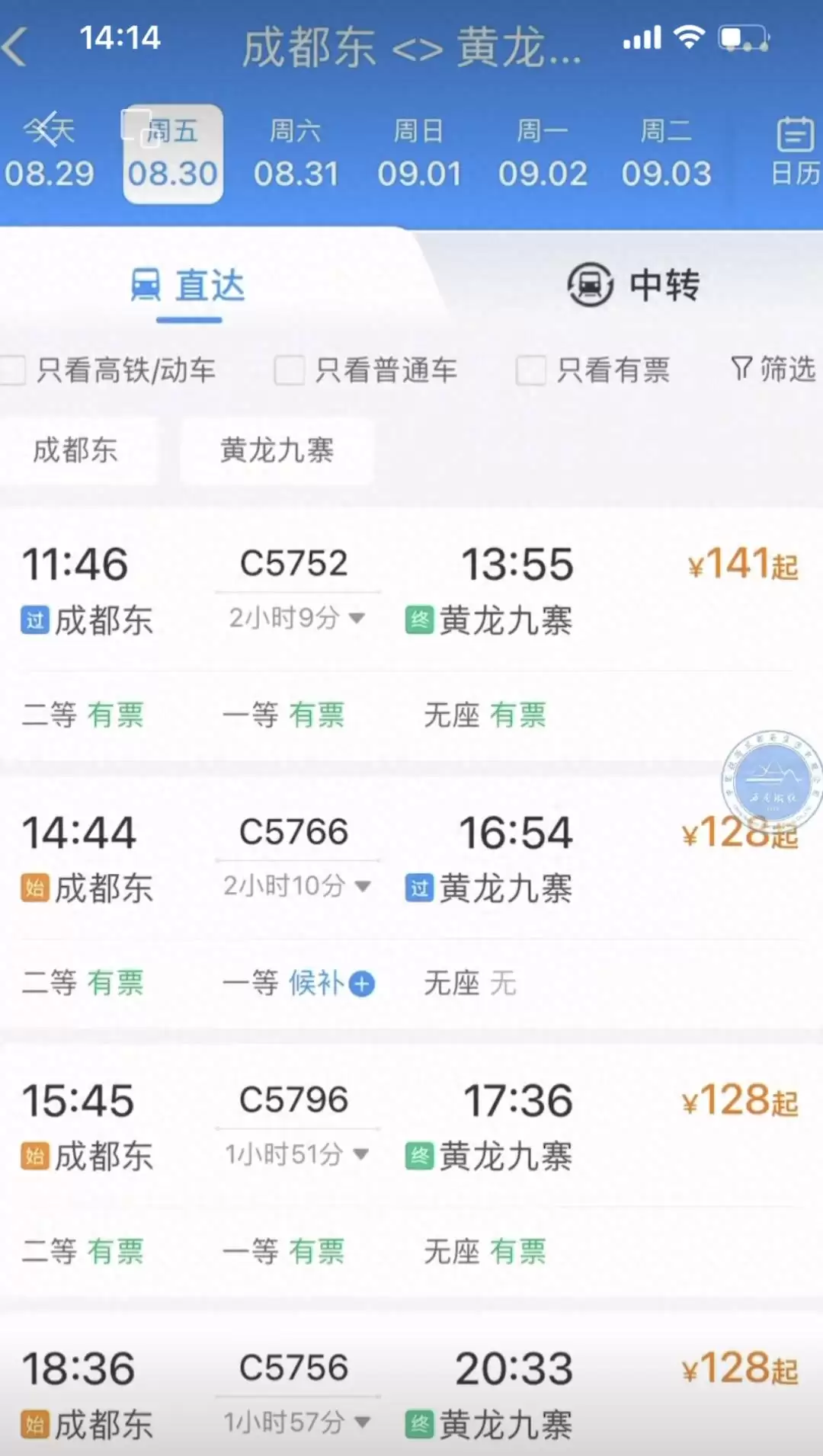Select the 周日 09.01 date tab

tap(421, 151)
